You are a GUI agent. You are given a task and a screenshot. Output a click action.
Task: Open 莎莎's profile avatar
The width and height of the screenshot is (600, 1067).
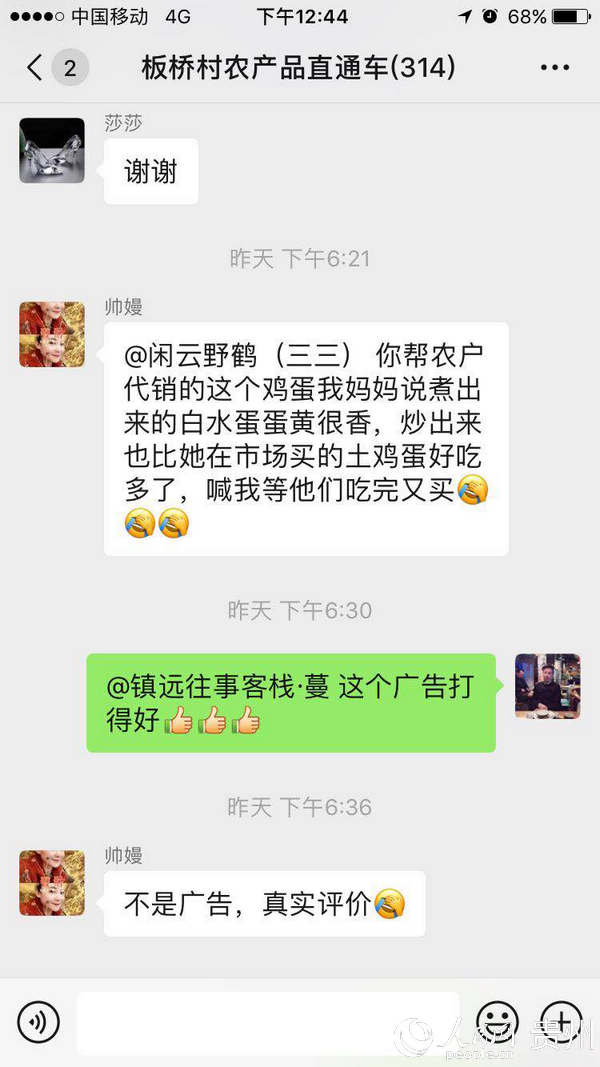pyautogui.click(x=52, y=151)
